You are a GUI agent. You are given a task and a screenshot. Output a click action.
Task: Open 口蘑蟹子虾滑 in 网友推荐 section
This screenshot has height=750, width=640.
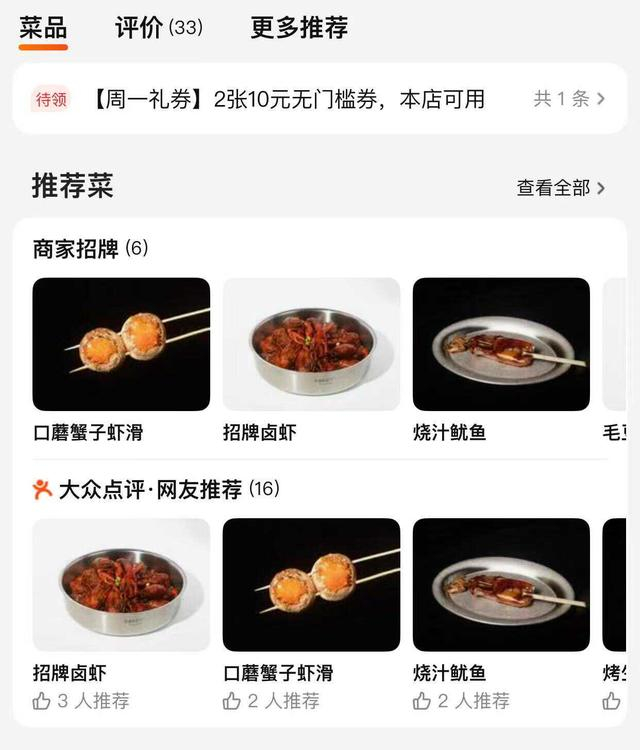coord(311,585)
